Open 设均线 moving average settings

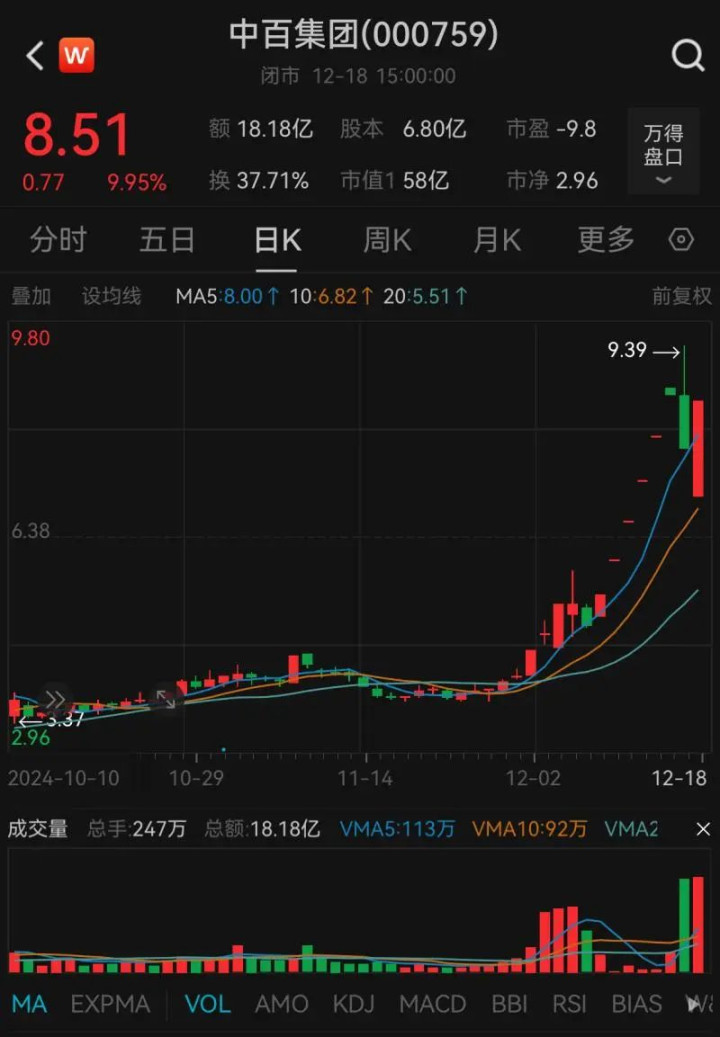(x=111, y=296)
